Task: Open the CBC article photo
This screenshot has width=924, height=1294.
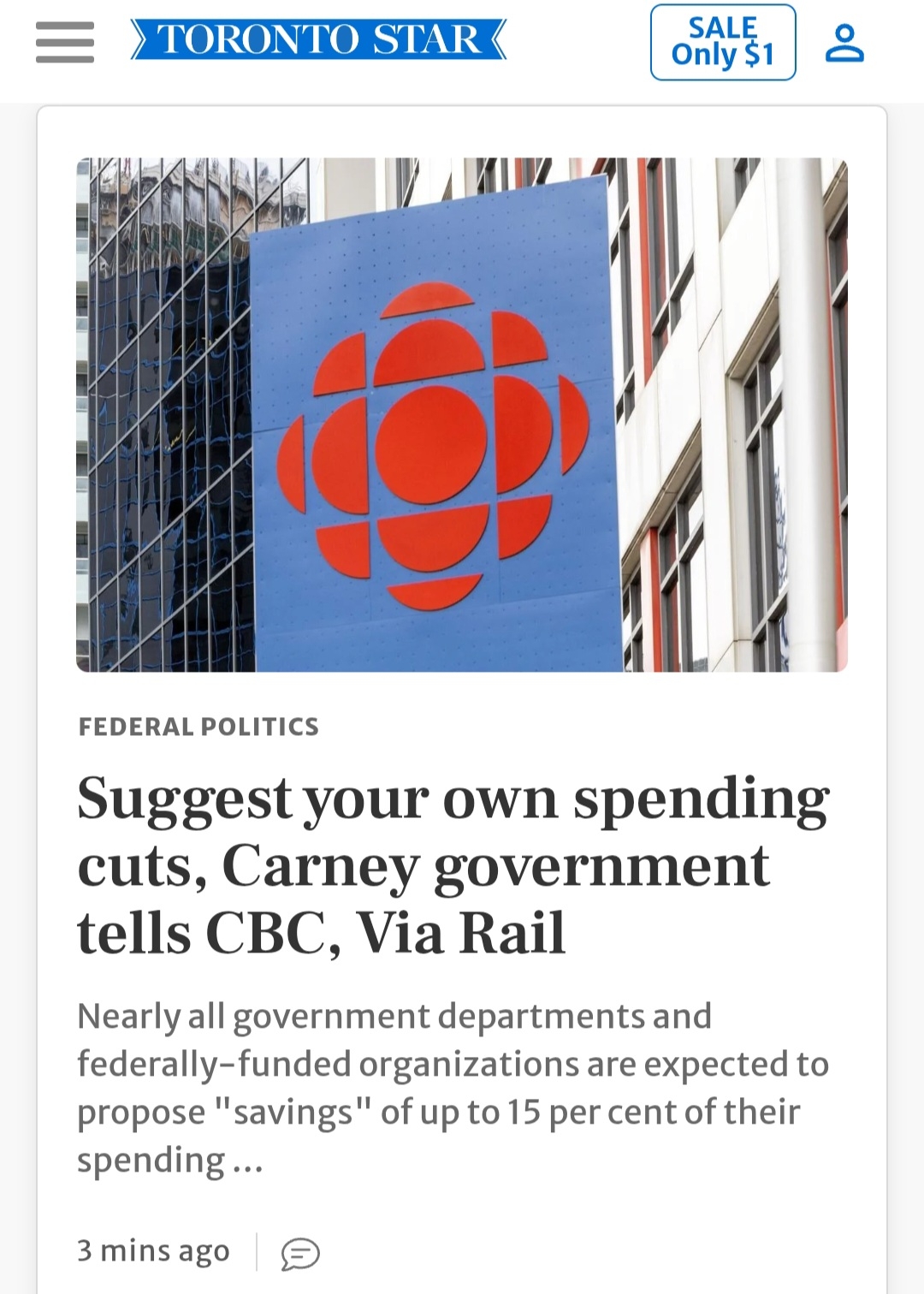Action: pyautogui.click(x=462, y=414)
